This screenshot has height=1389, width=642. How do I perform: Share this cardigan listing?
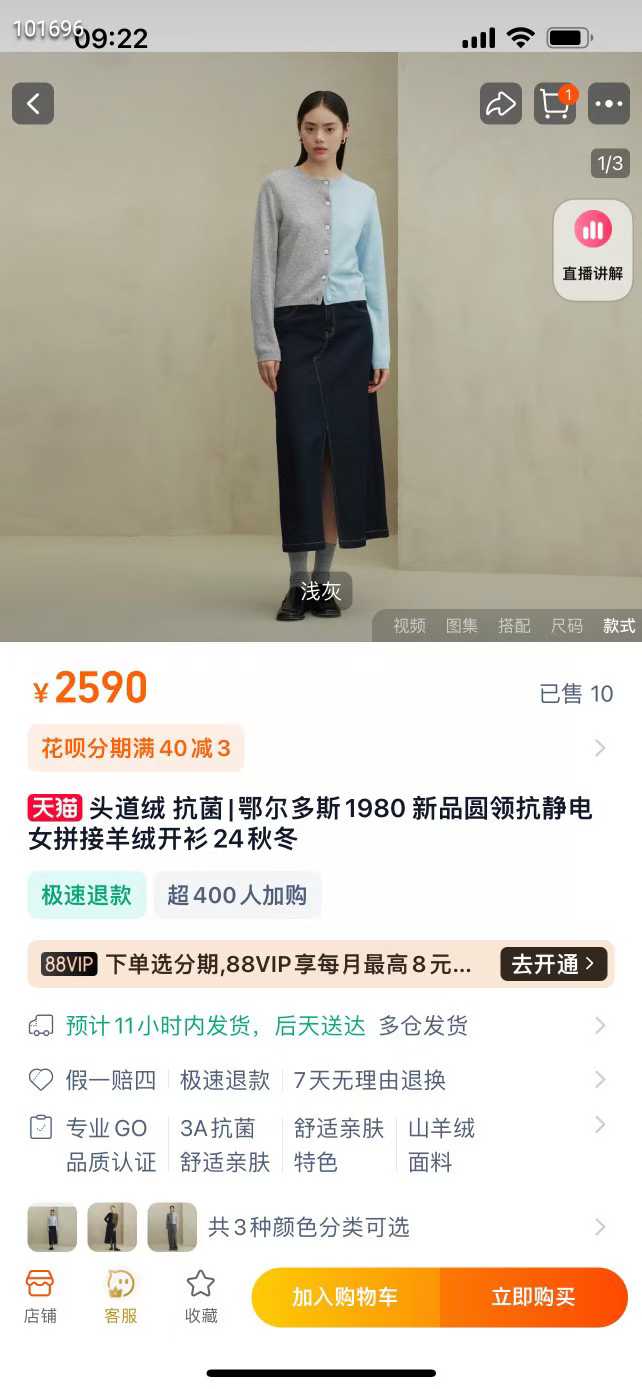[500, 103]
